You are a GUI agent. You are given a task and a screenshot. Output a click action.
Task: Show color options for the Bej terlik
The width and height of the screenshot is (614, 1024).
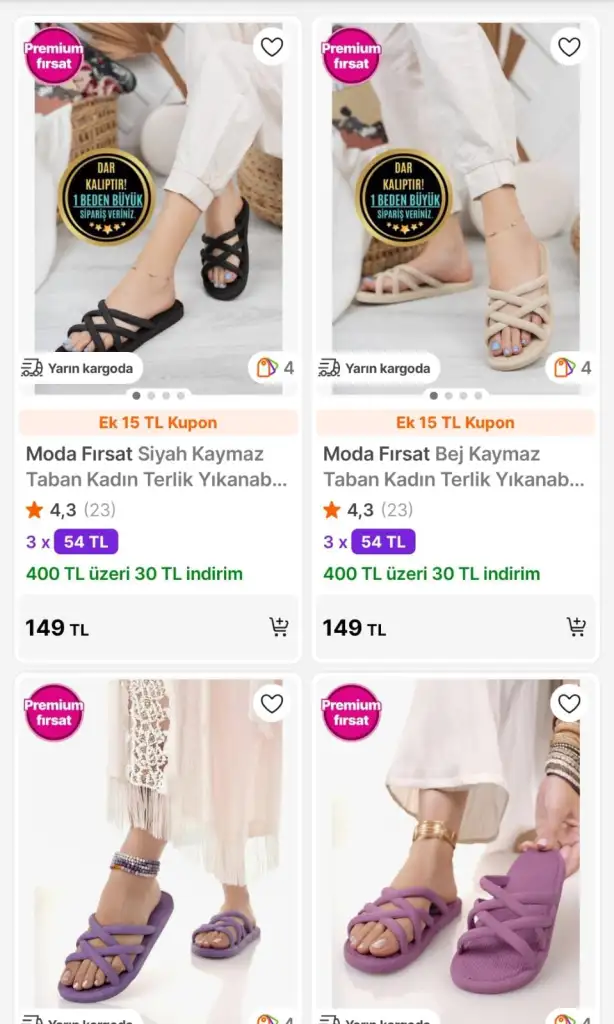(x=570, y=368)
